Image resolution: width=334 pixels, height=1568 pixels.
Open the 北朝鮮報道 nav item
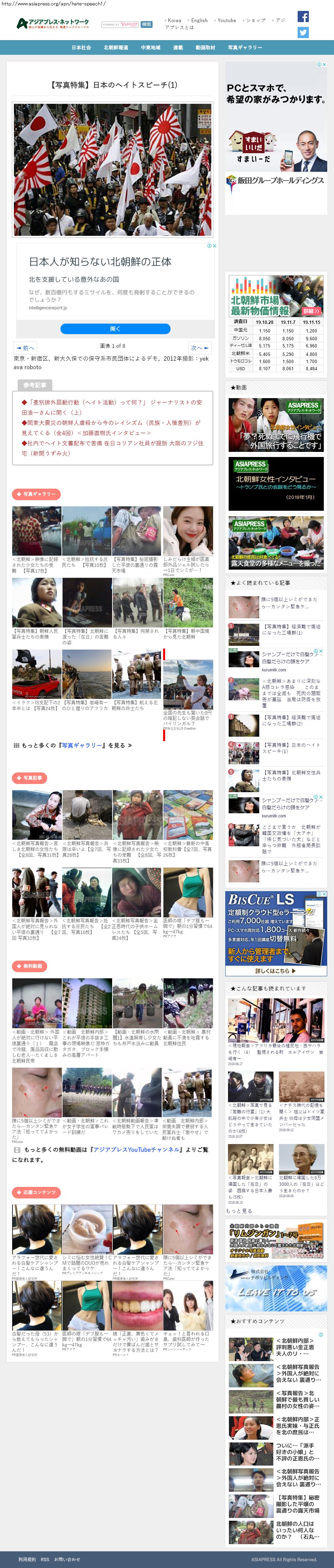click(x=116, y=48)
